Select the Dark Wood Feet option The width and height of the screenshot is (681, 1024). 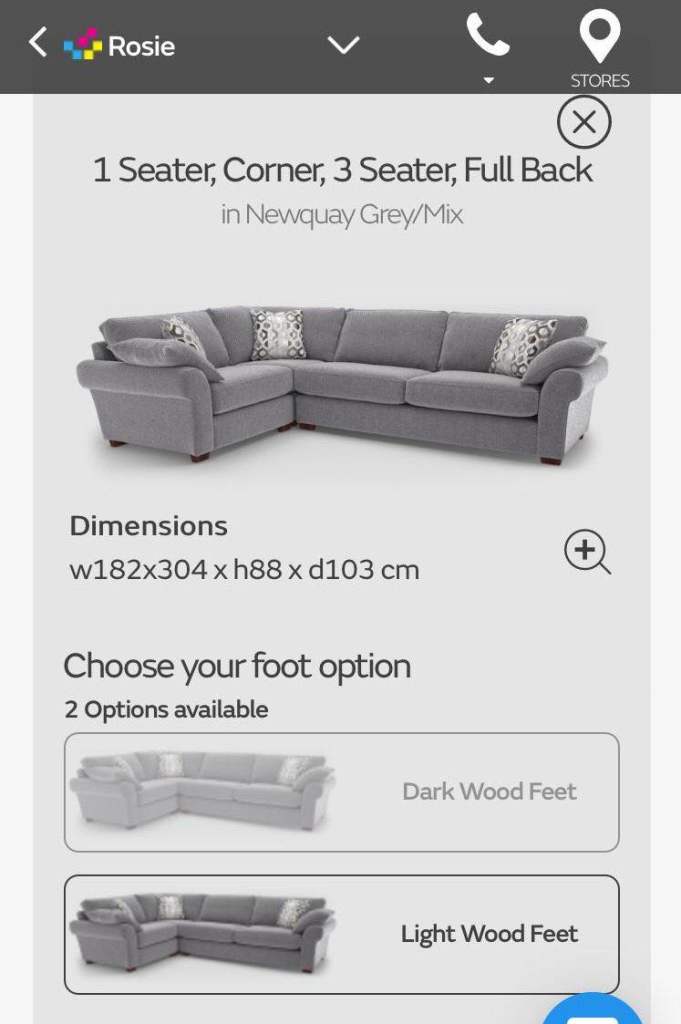tap(341, 792)
